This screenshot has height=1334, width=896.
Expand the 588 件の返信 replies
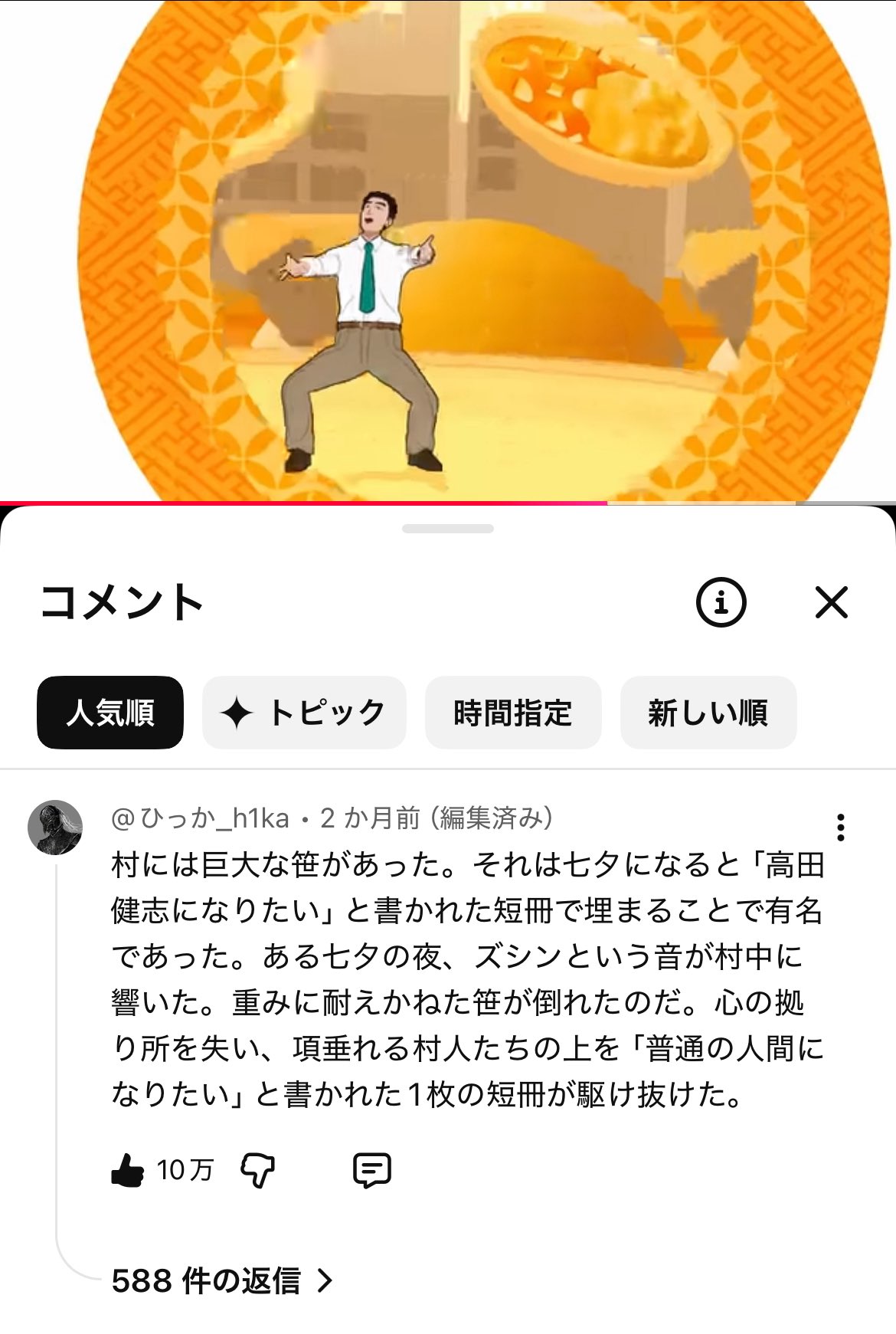pos(222,1280)
